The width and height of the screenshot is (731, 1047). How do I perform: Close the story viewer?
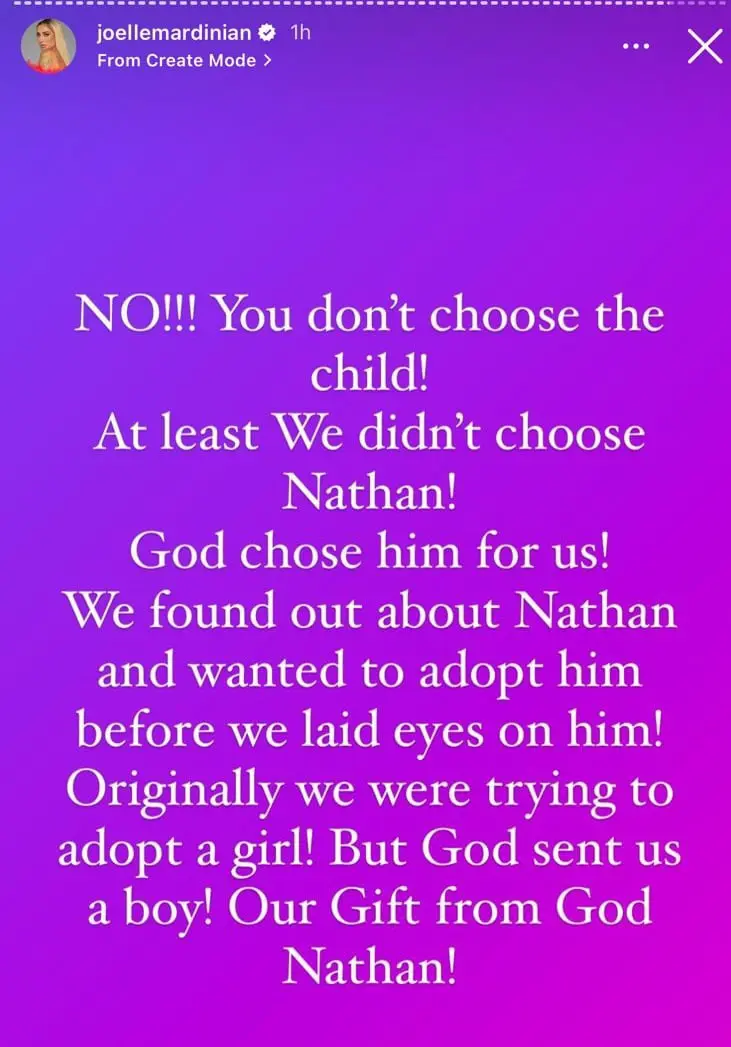(705, 46)
